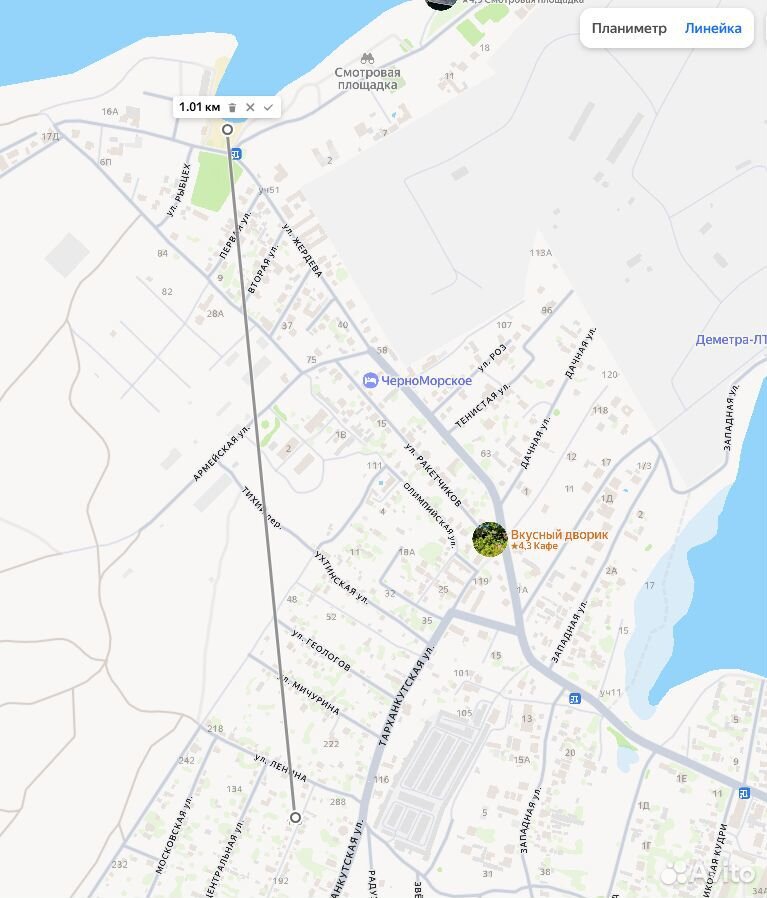Open the Деметра-ЛТ place label

pos(731,340)
